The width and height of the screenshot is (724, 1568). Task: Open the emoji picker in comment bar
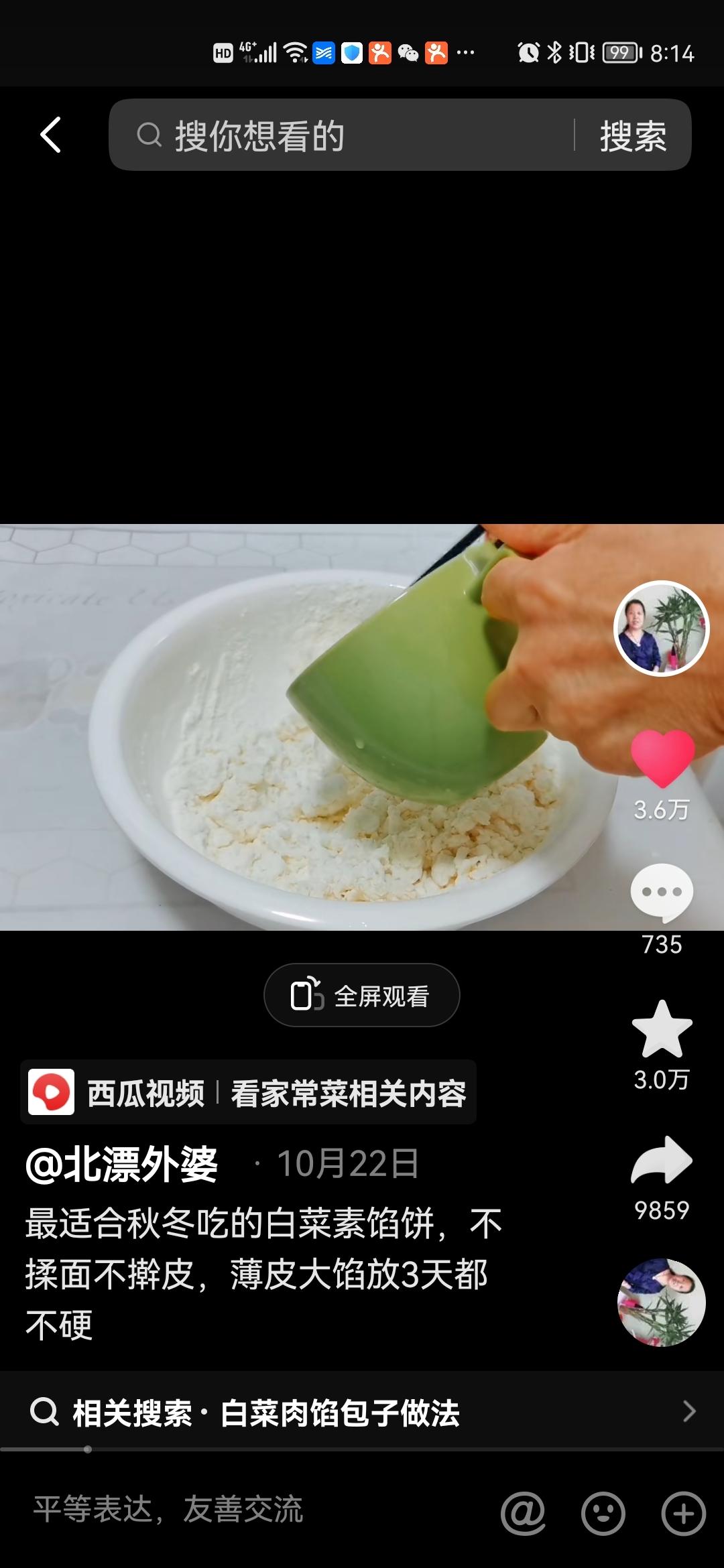pos(603,1513)
